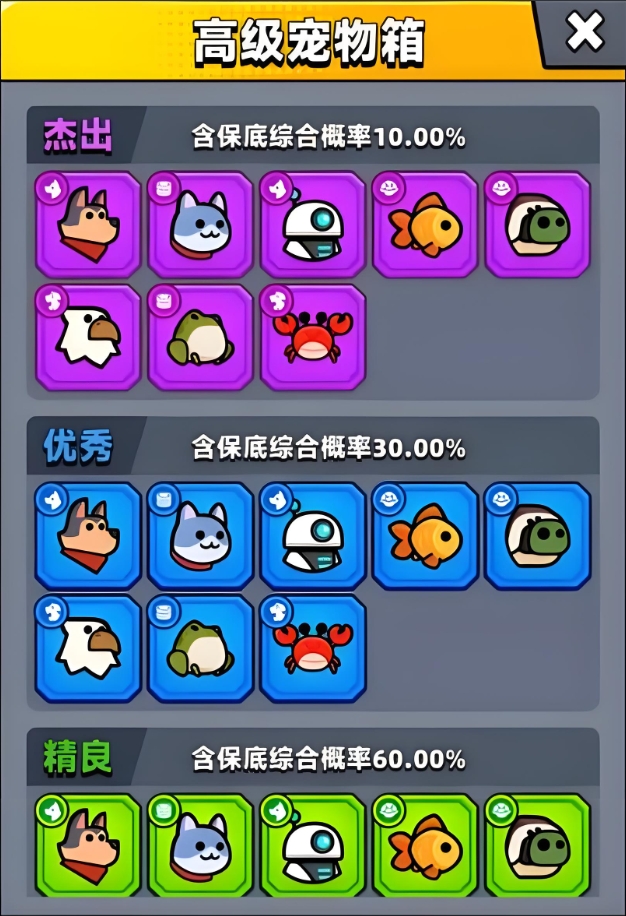Viewport: 626px width, 916px height.
Task: Open the purple crab pet in 杰出
Action: [313, 337]
